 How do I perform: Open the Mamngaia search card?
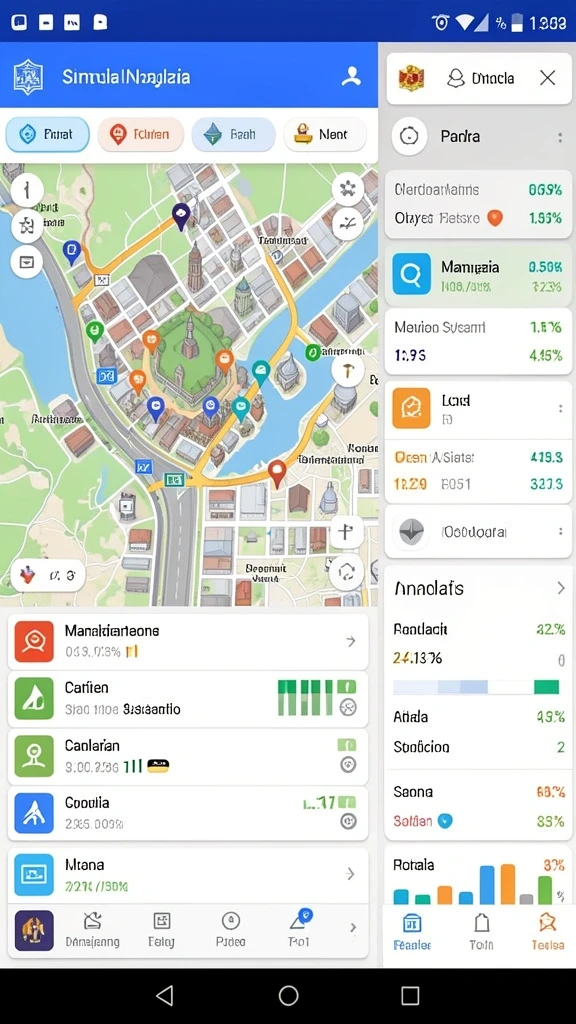(x=479, y=275)
